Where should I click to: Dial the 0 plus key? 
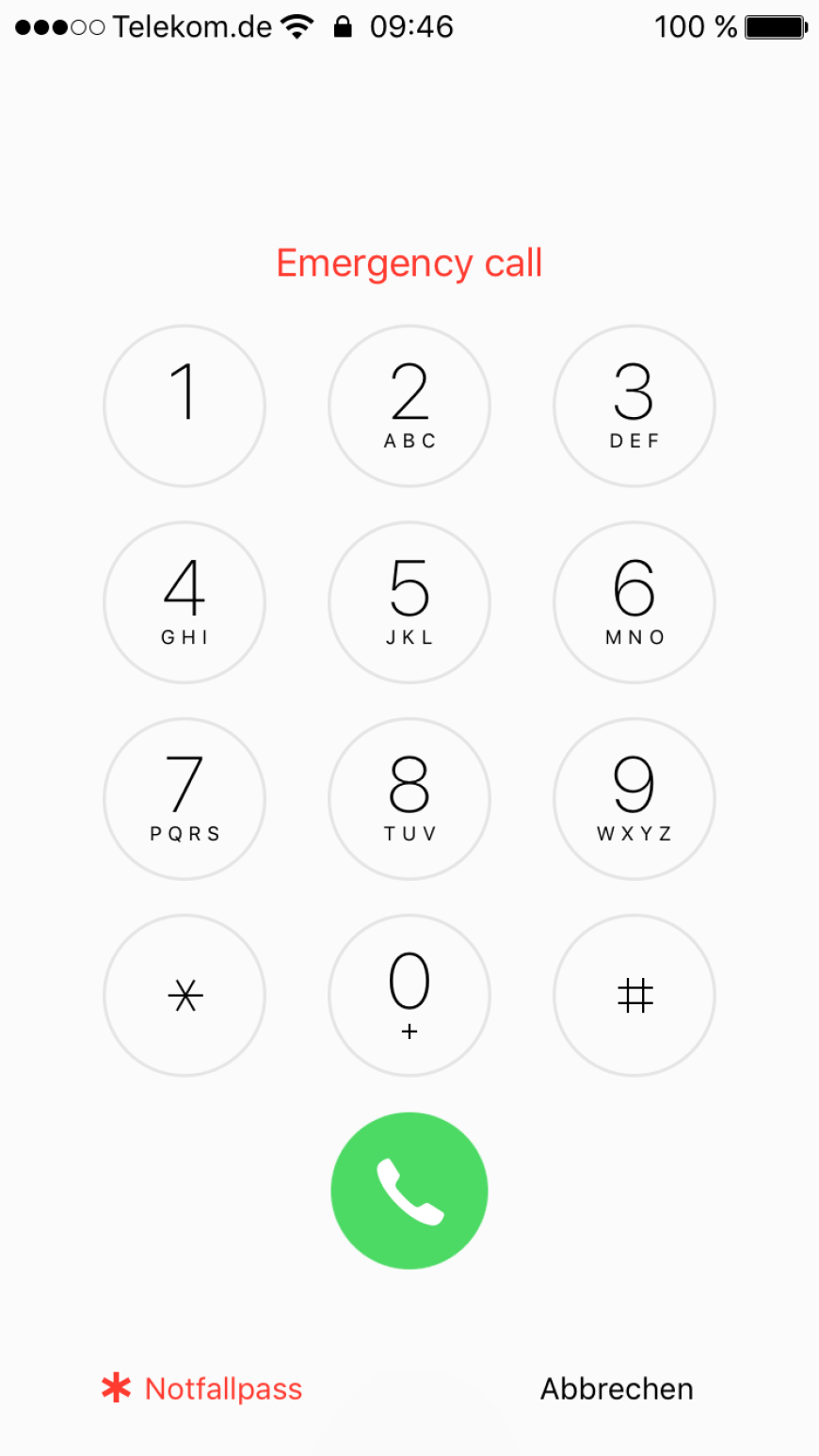(x=409, y=996)
